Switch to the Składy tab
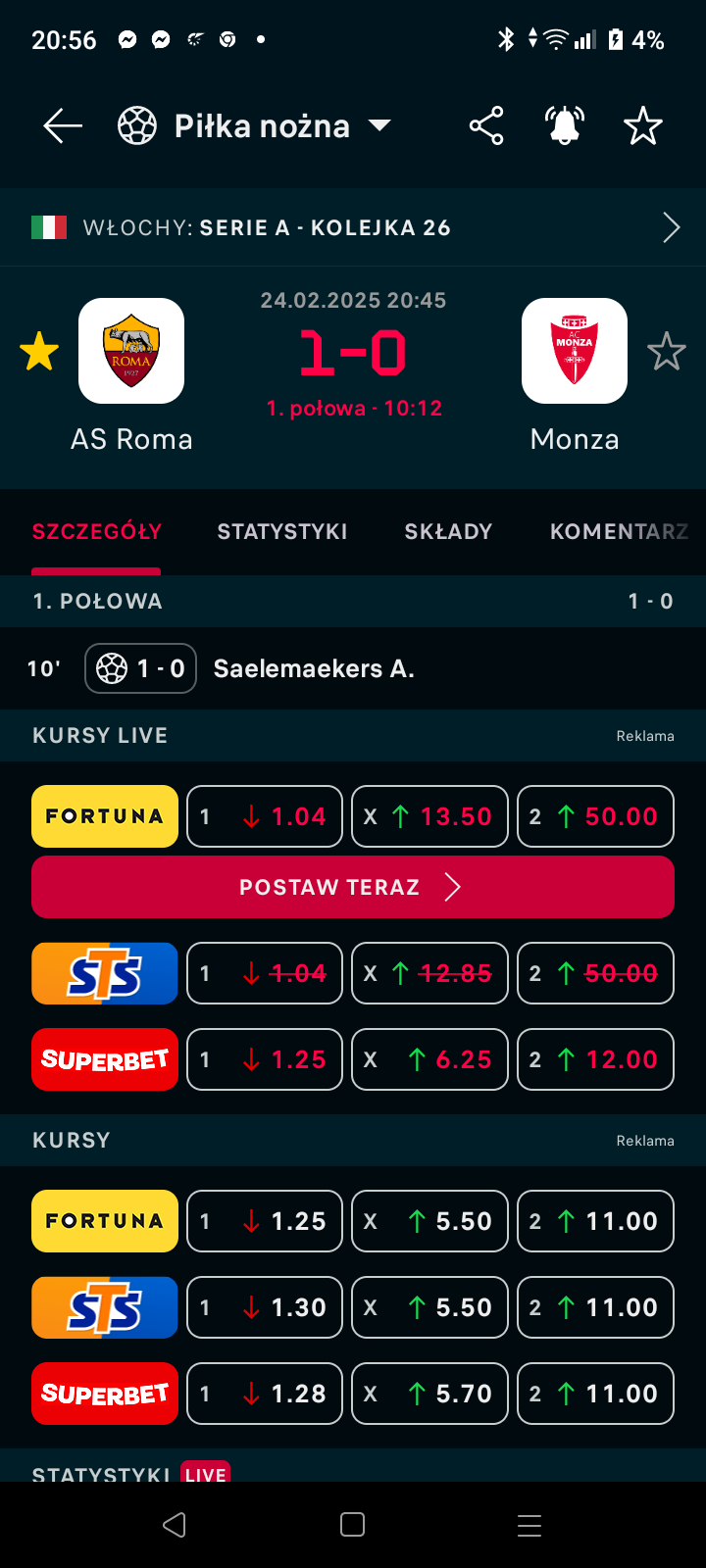The height and width of the screenshot is (1568, 706). (448, 532)
